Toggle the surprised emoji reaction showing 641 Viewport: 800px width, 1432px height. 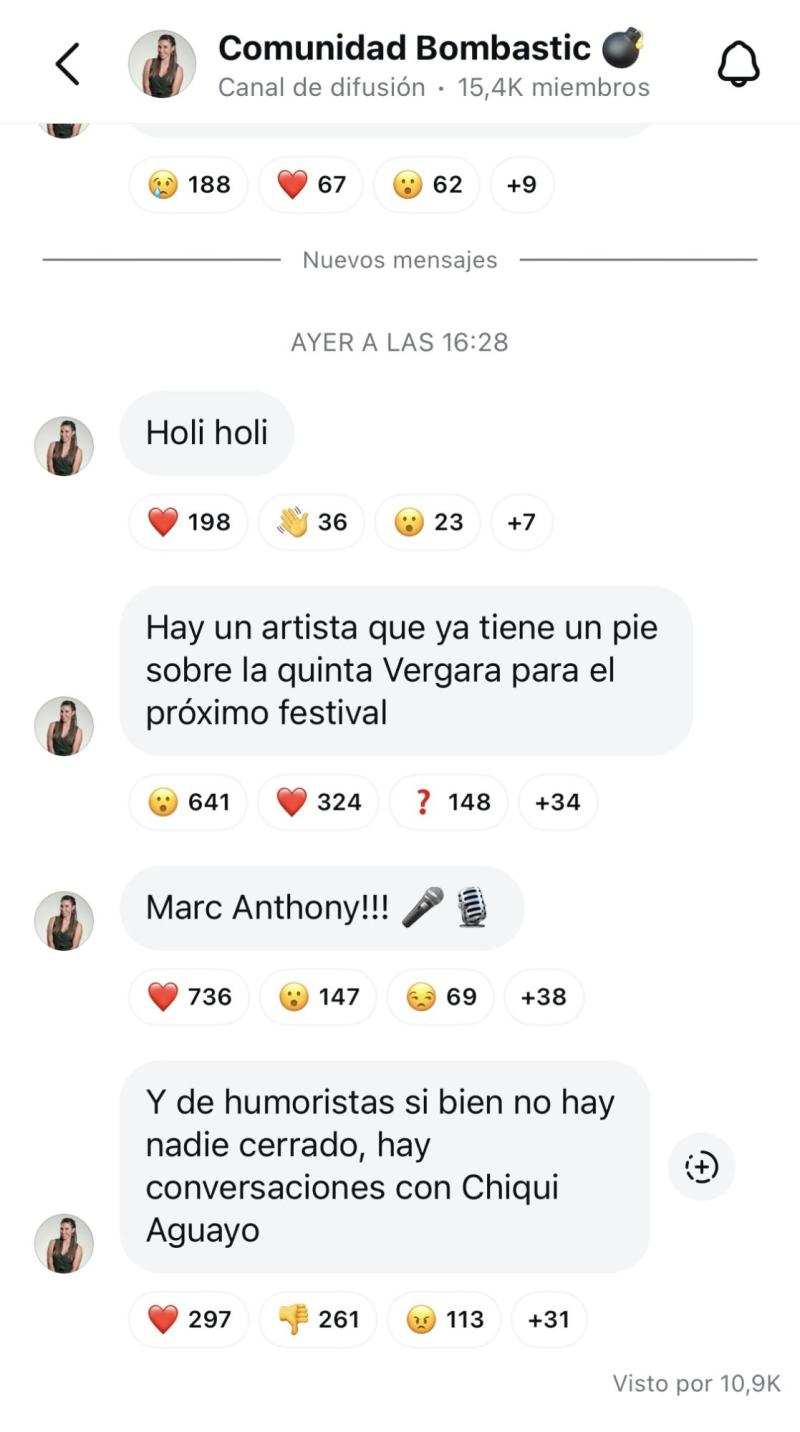(x=188, y=801)
